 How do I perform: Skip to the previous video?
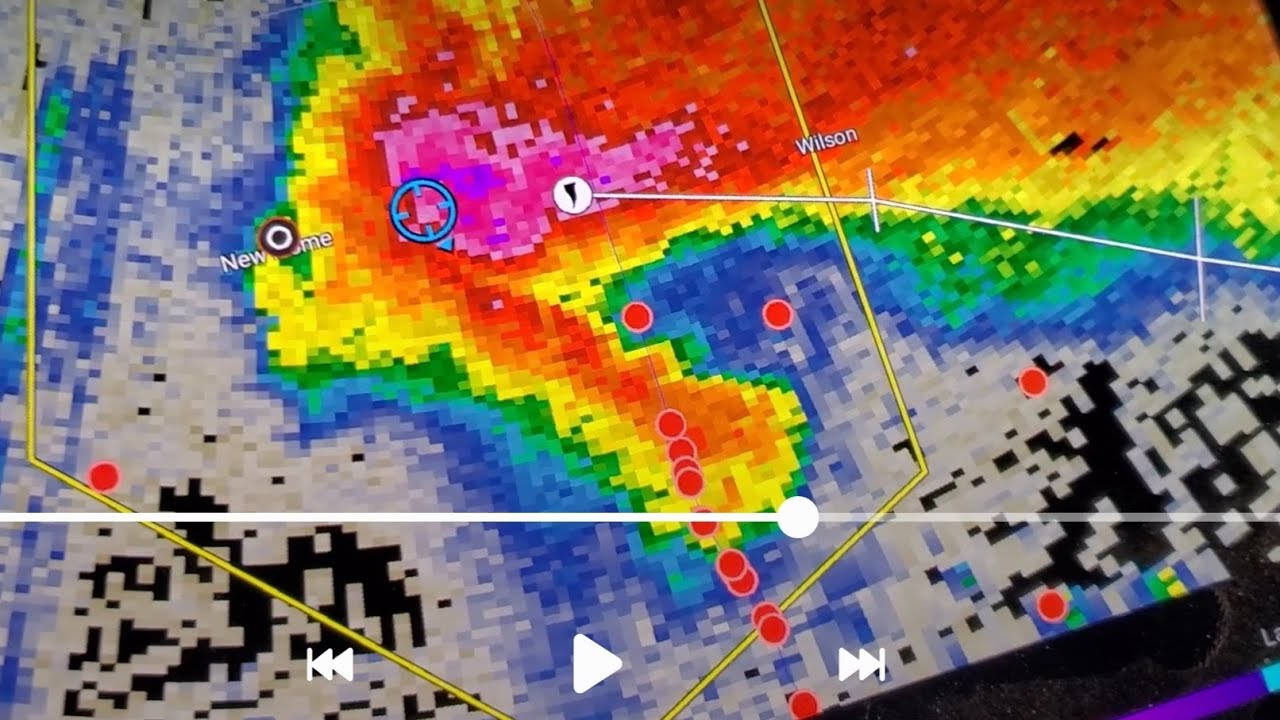pyautogui.click(x=330, y=664)
